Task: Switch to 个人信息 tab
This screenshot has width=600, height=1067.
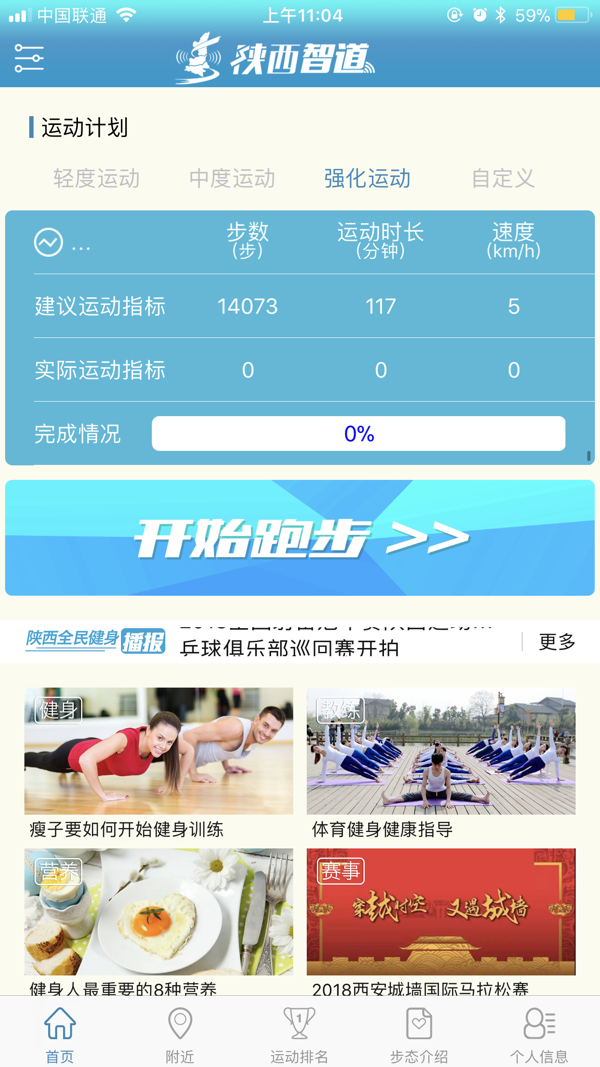Action: coord(539,1034)
